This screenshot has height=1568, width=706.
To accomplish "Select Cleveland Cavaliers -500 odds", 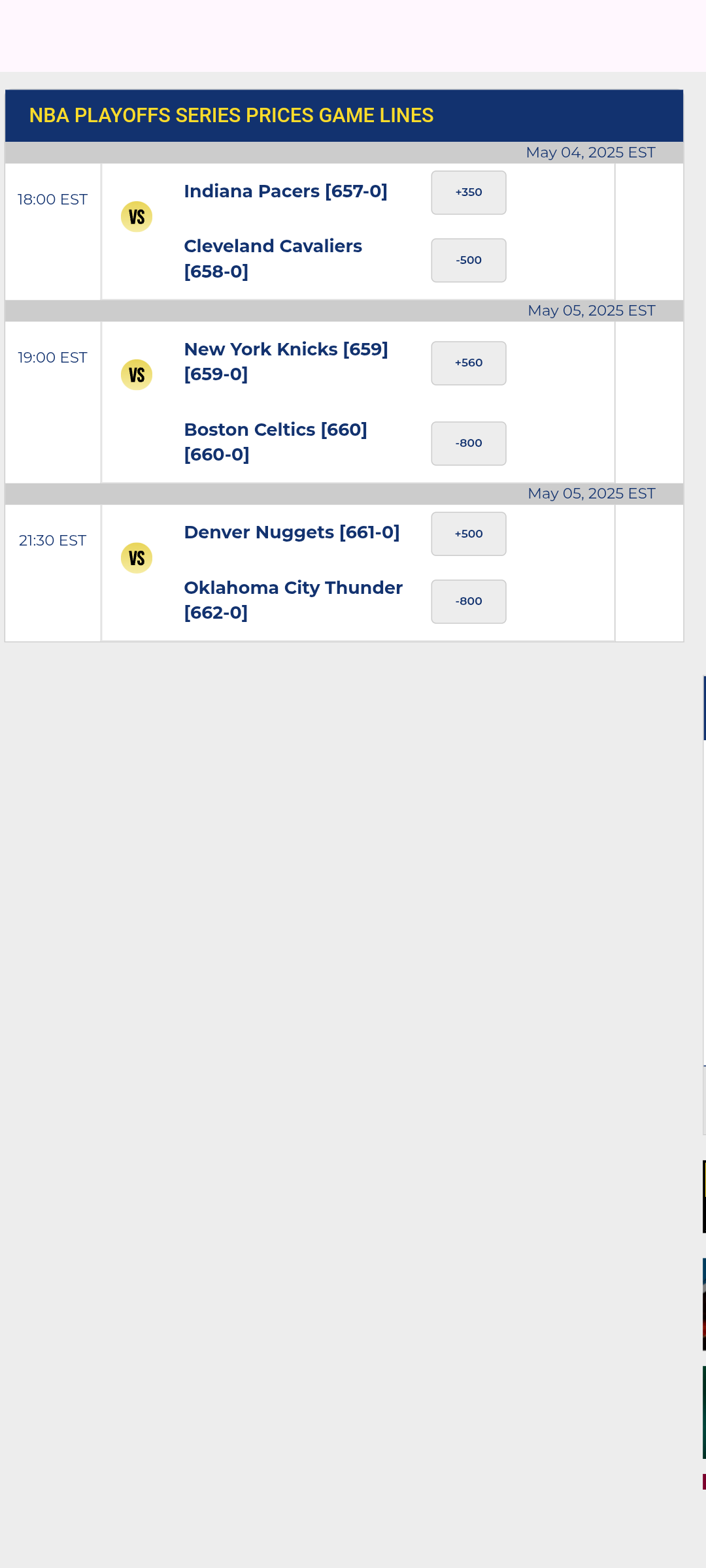I will point(468,260).
